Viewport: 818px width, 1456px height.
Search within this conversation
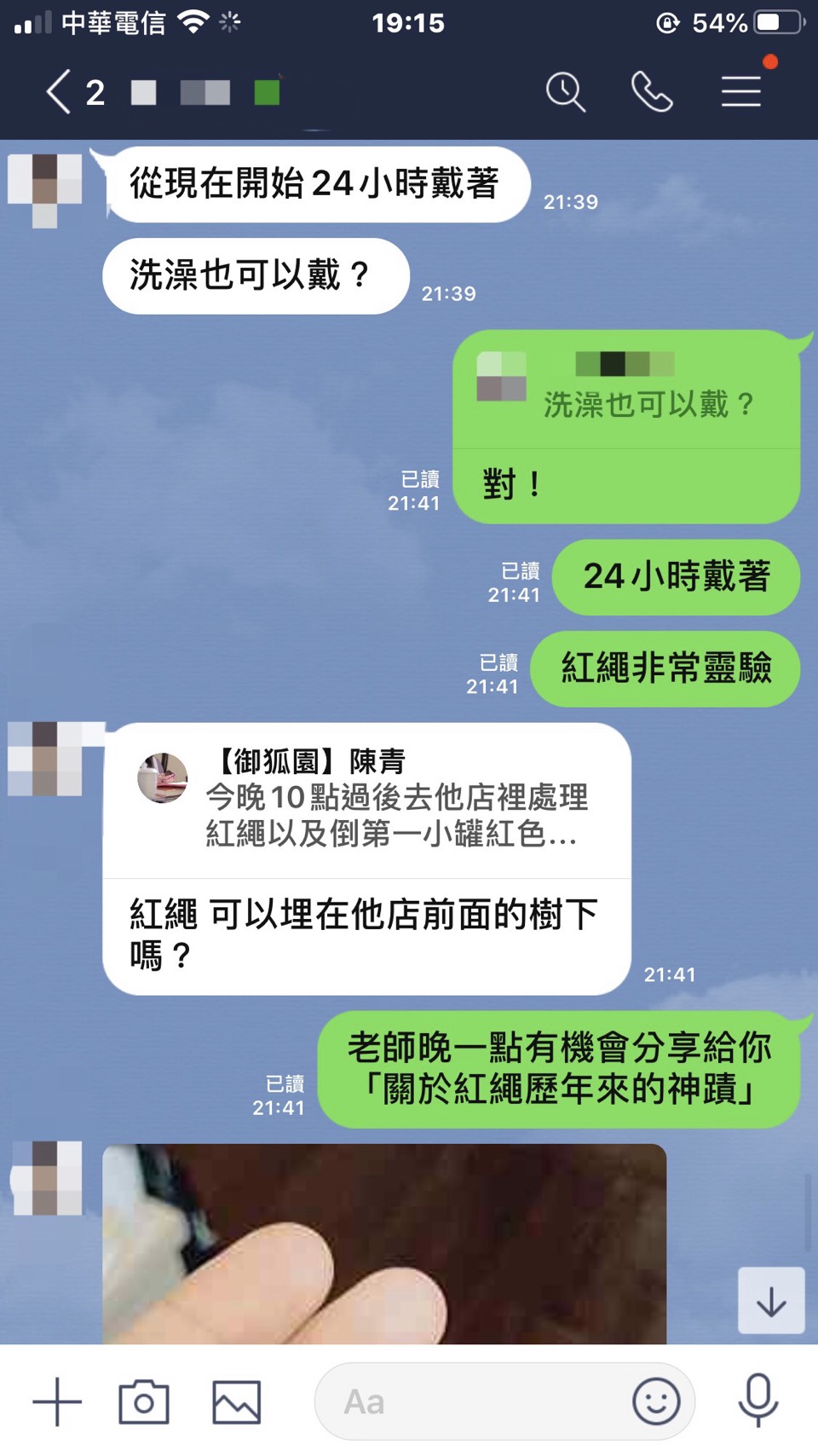(566, 92)
